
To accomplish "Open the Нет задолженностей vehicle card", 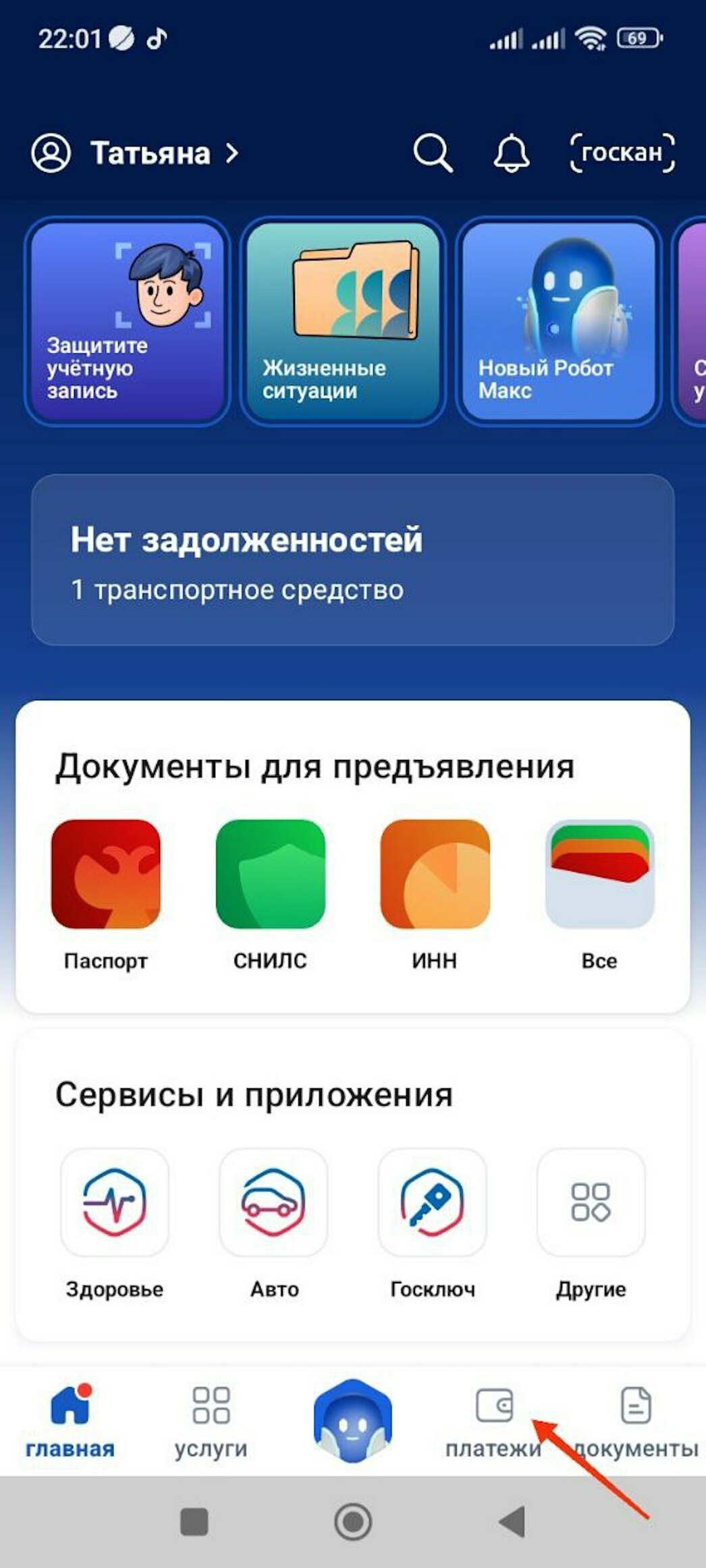I will (x=352, y=560).
